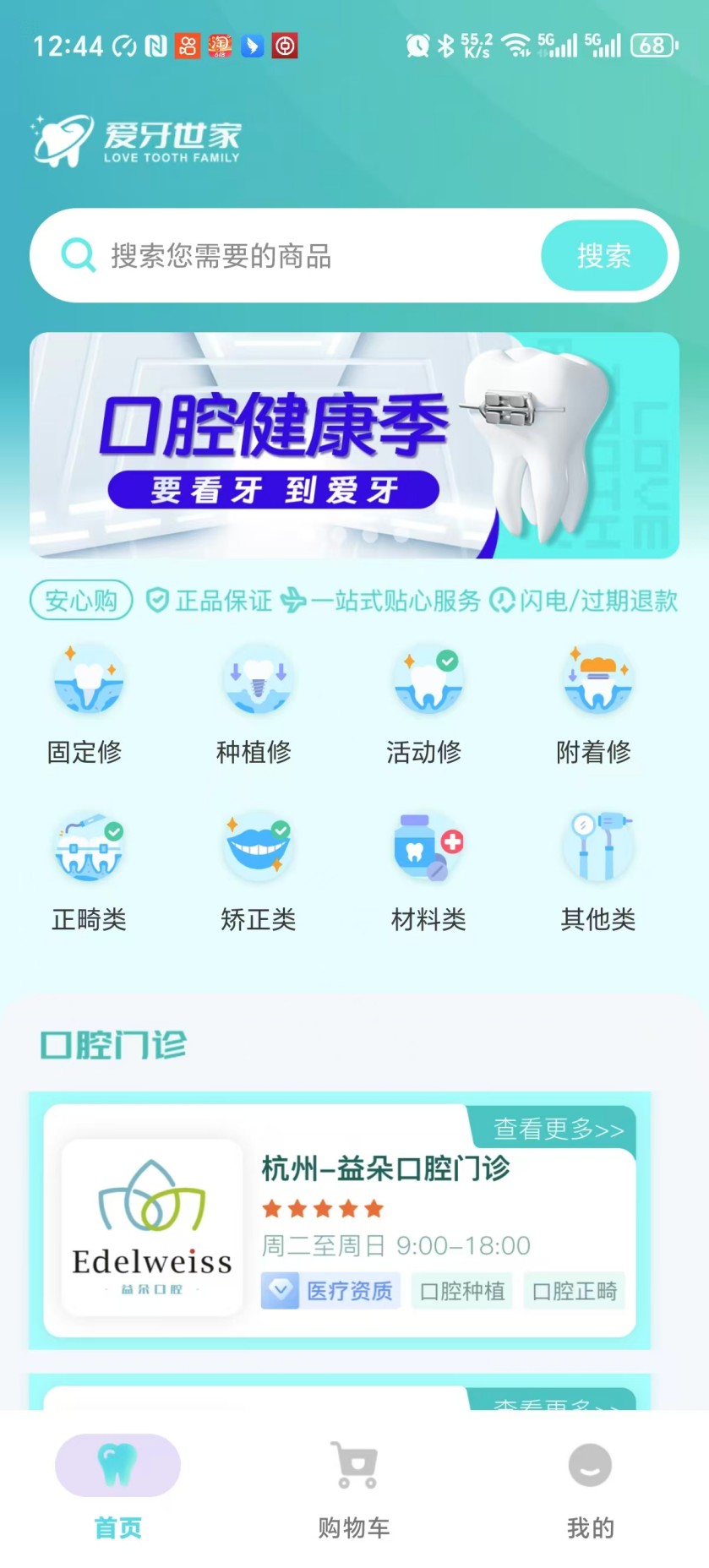Open the shopping cart icon
This screenshot has height=1568, width=709.
click(x=354, y=1467)
